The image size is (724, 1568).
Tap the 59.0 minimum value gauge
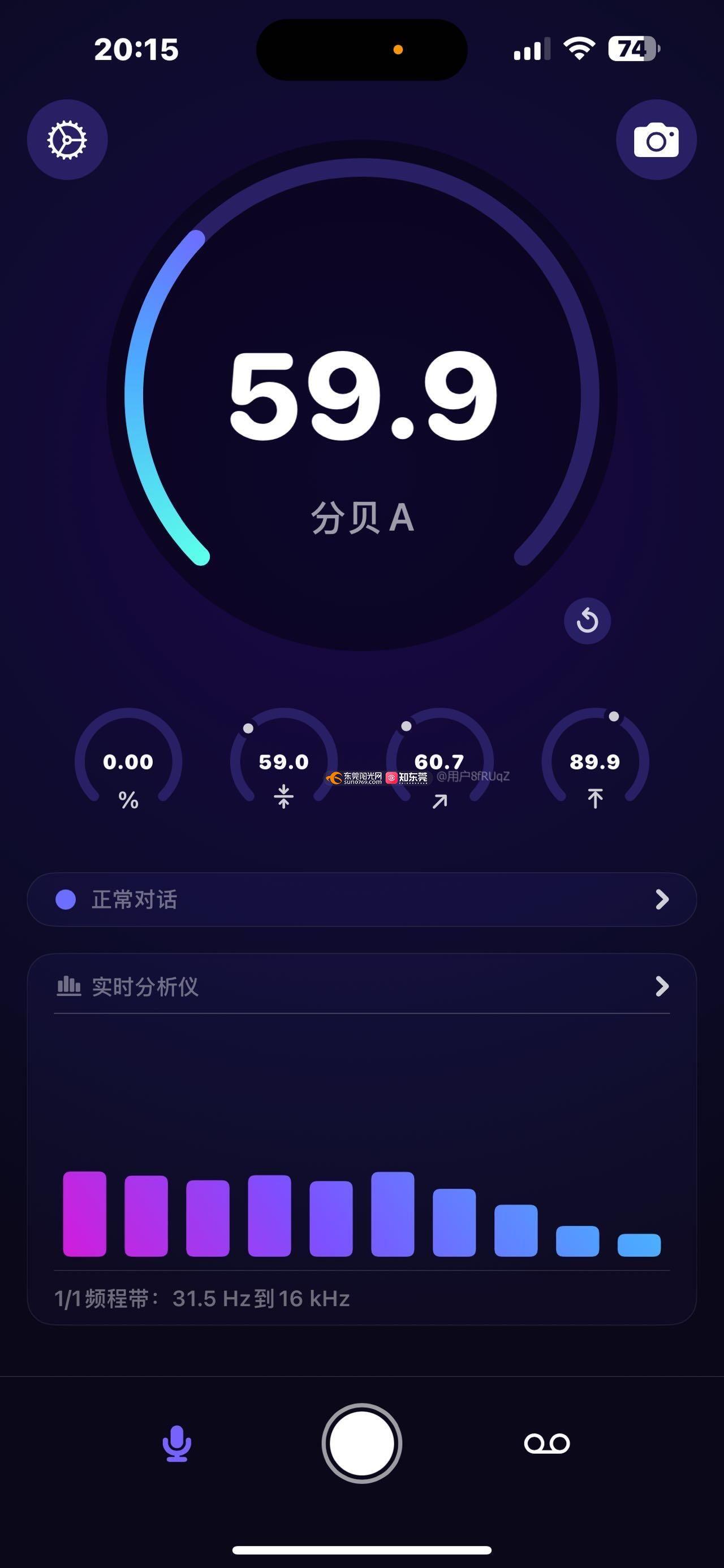pos(284,759)
